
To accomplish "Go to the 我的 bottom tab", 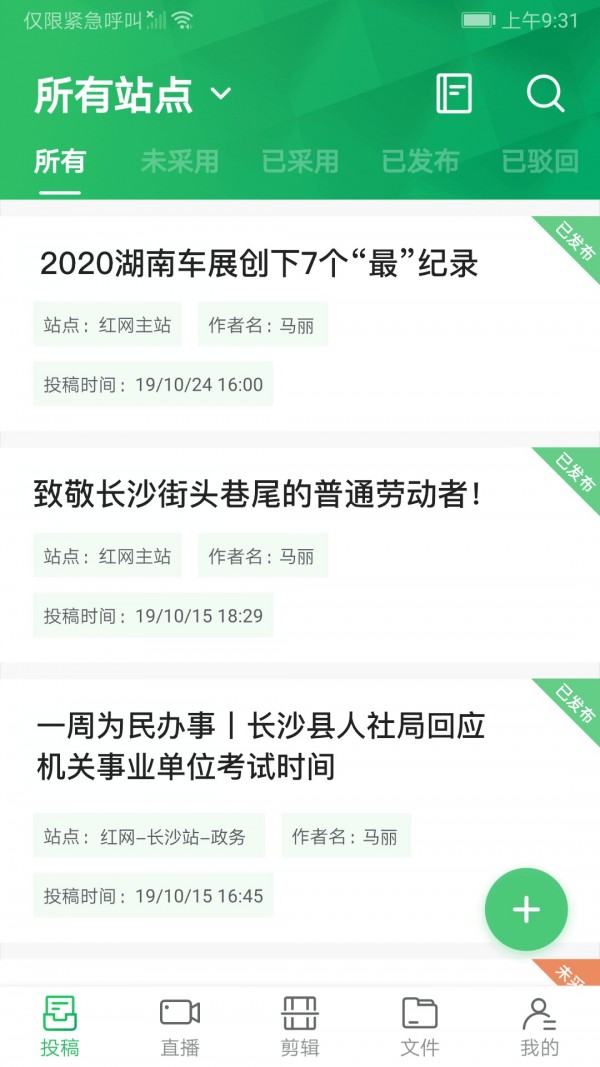I will (x=540, y=1027).
